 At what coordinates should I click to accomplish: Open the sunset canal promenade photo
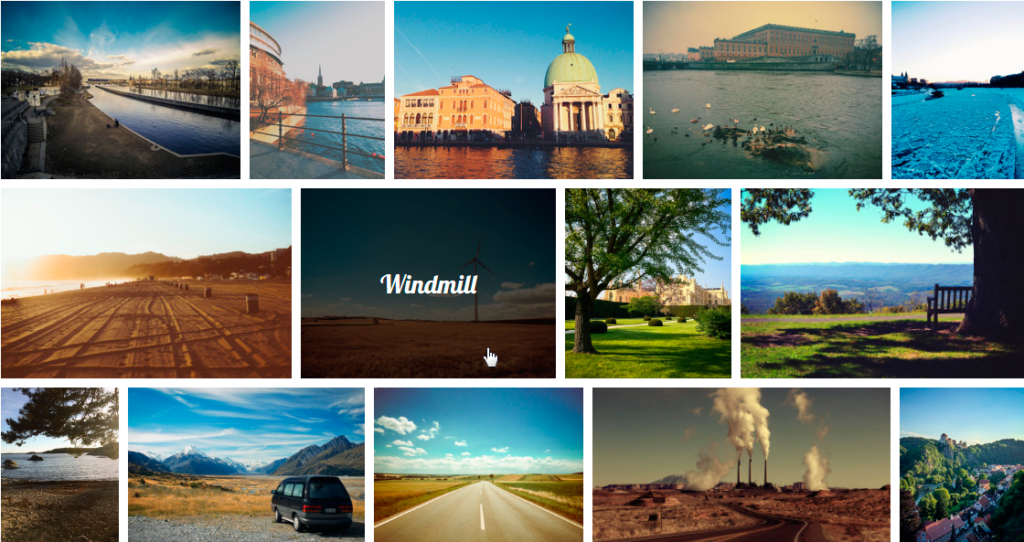click(120, 90)
